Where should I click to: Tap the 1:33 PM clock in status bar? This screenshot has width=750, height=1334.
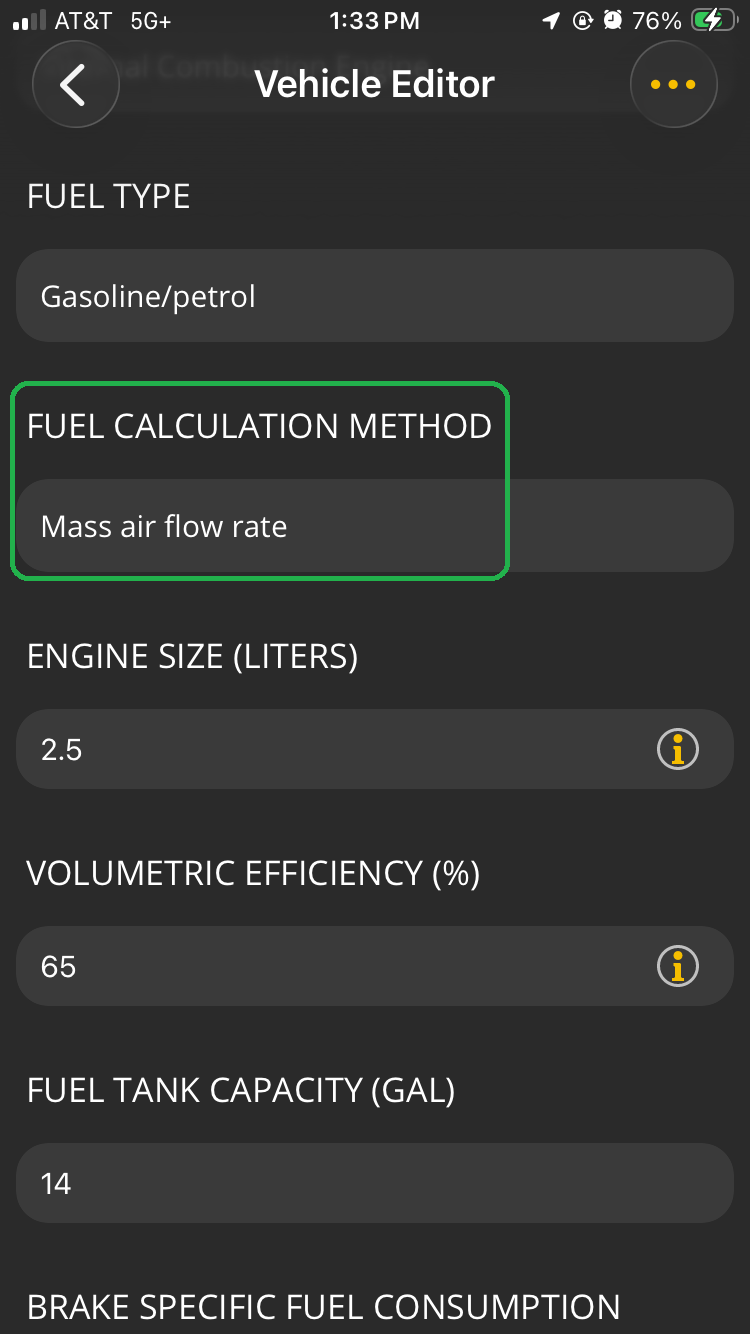point(374,20)
